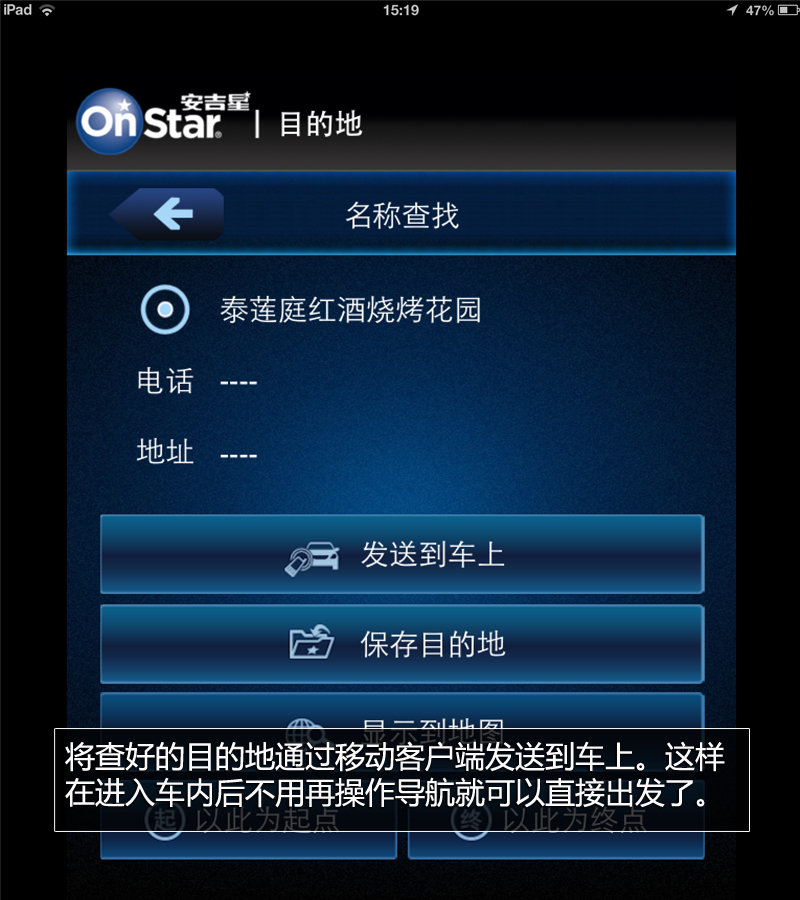This screenshot has height=900, width=800.
Task: Show the location via 显示到地图
Action: click(401, 713)
